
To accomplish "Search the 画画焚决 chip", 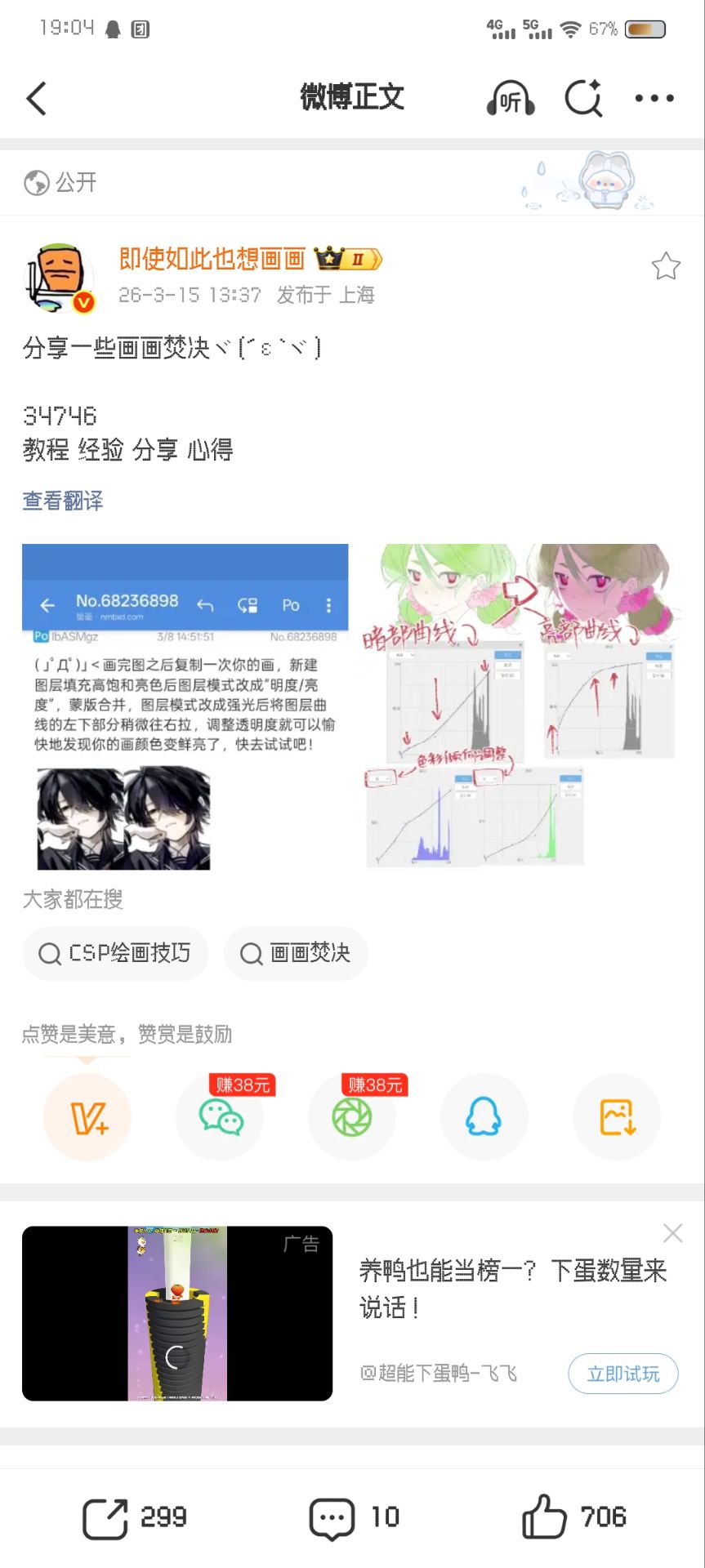I will tap(296, 953).
